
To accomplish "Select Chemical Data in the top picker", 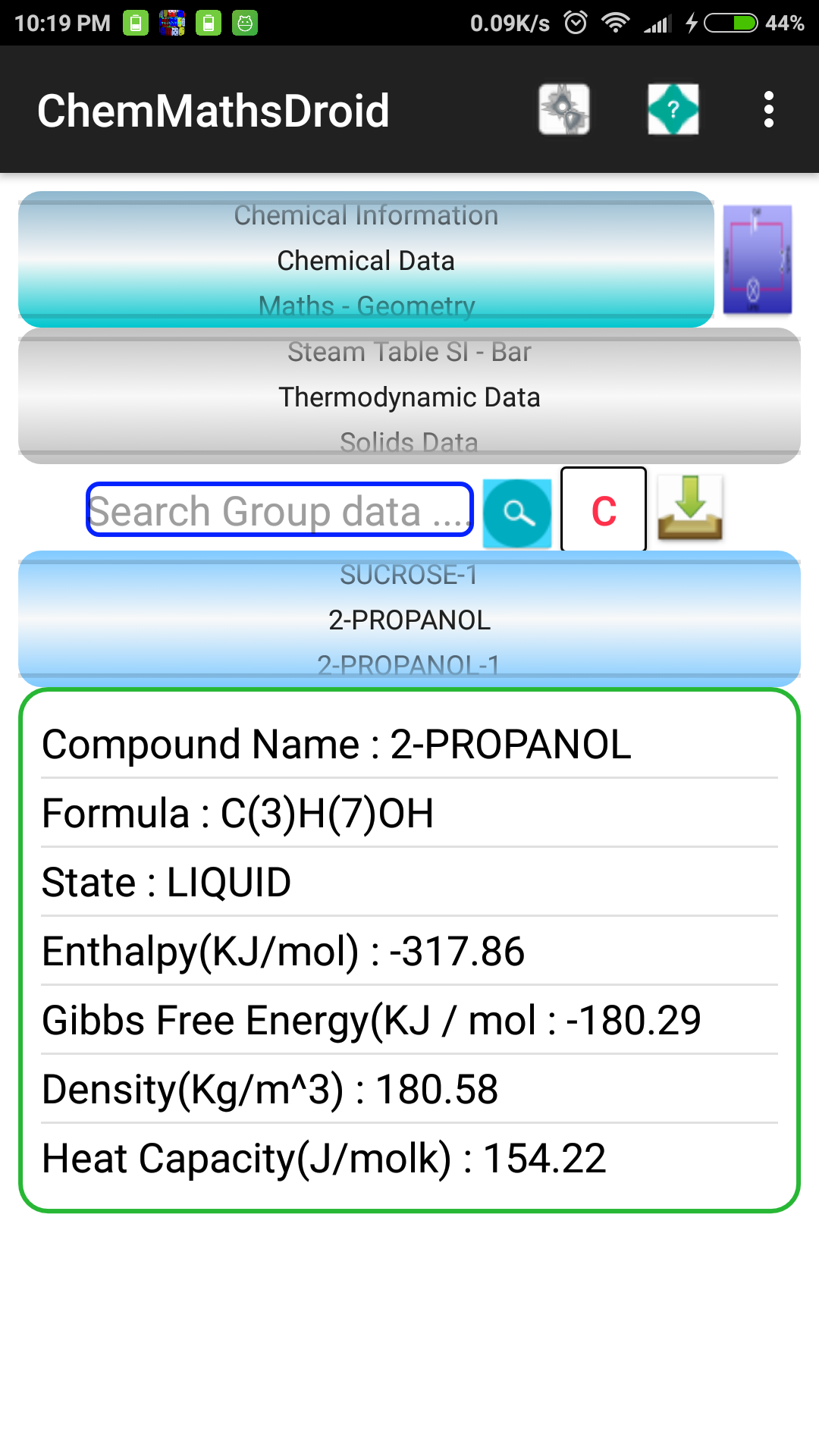I will [x=366, y=260].
